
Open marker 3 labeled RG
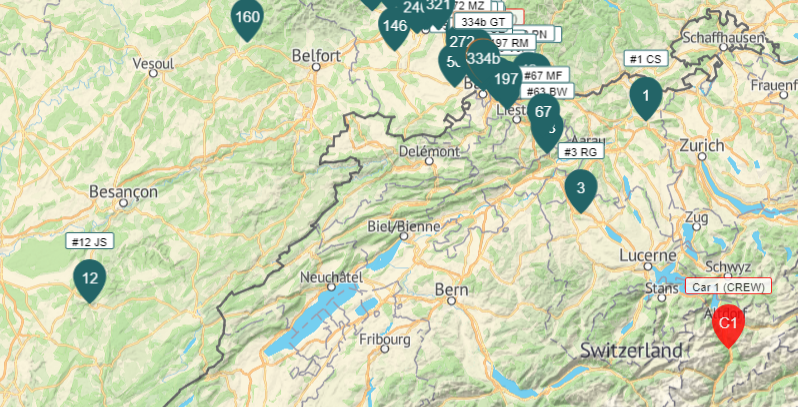580,188
